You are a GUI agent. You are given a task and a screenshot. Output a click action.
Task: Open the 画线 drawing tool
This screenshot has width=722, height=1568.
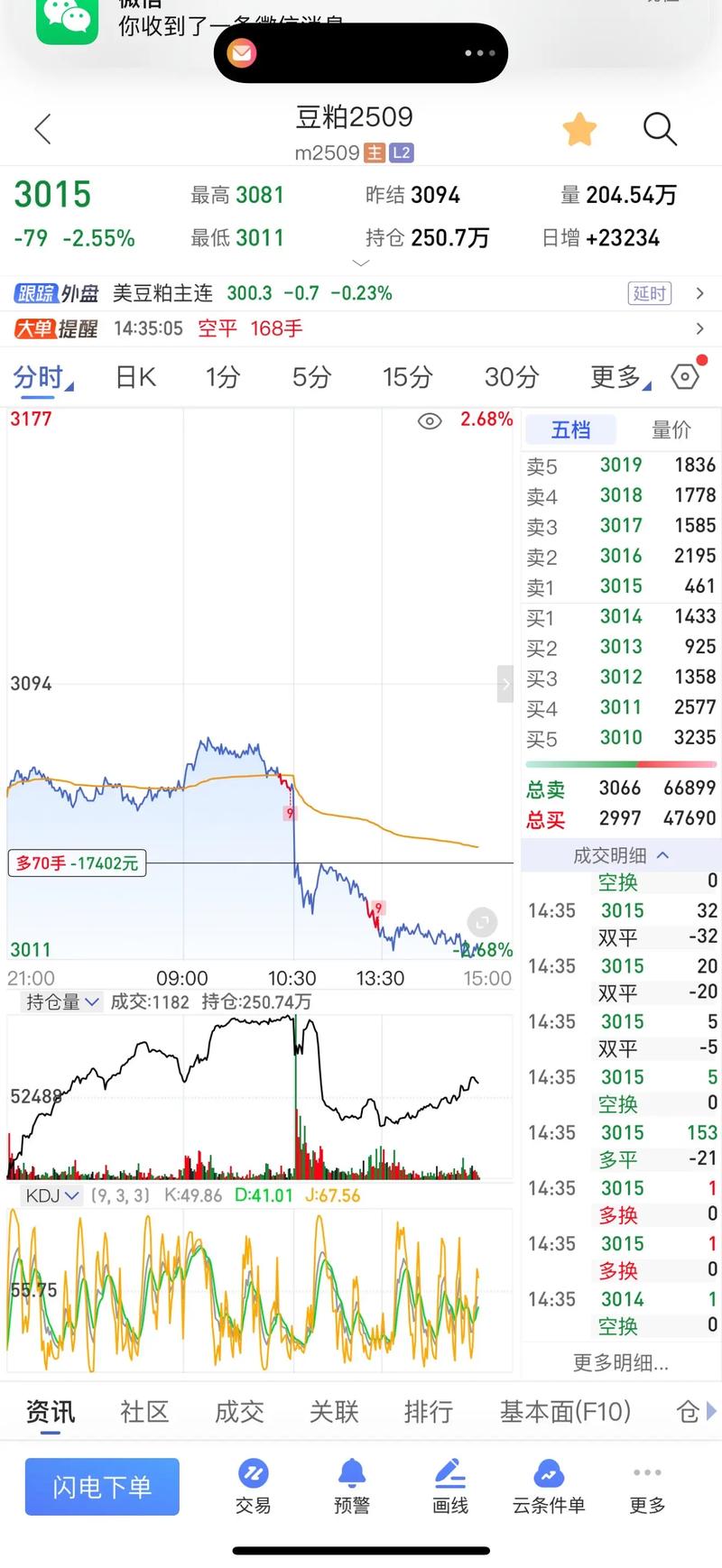point(449,1487)
